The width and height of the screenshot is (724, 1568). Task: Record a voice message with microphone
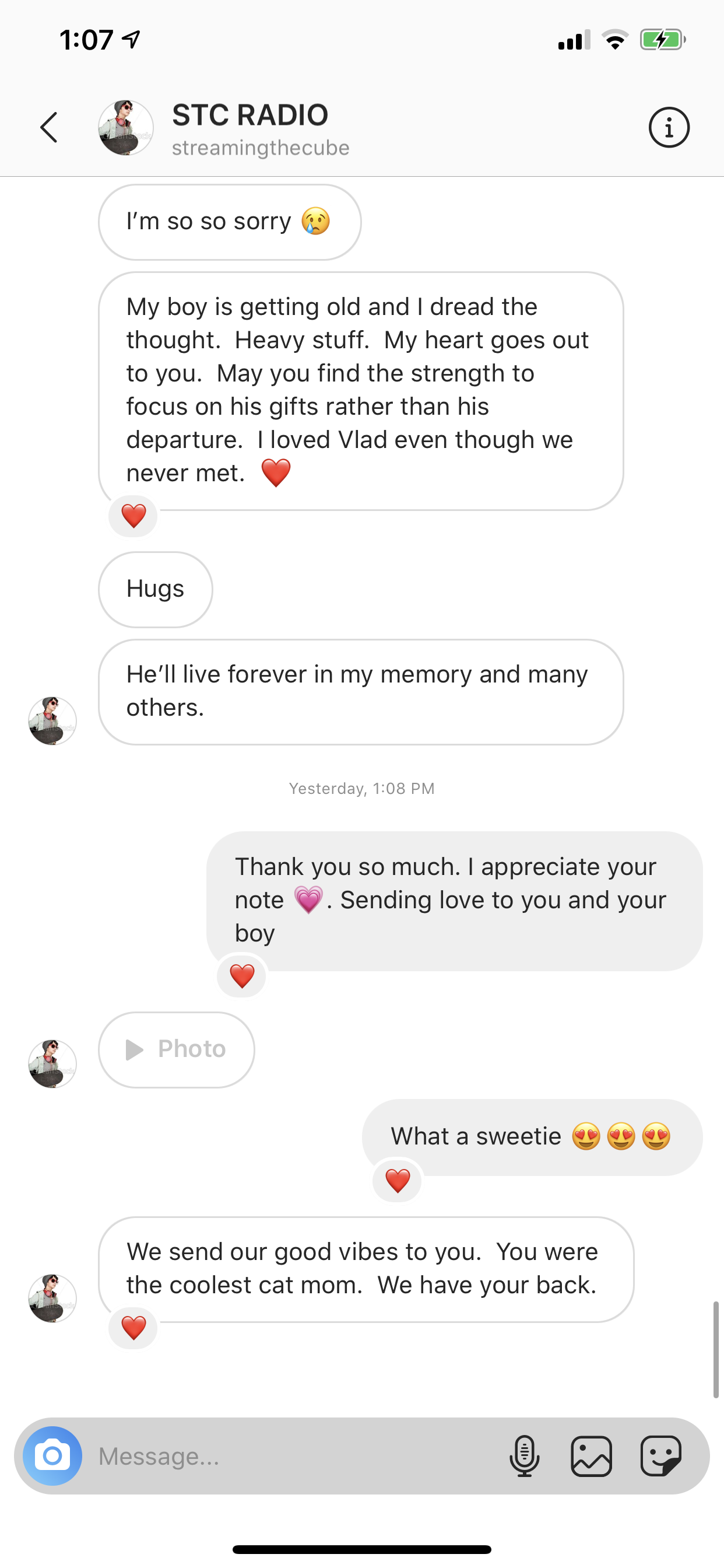pos(524,1456)
